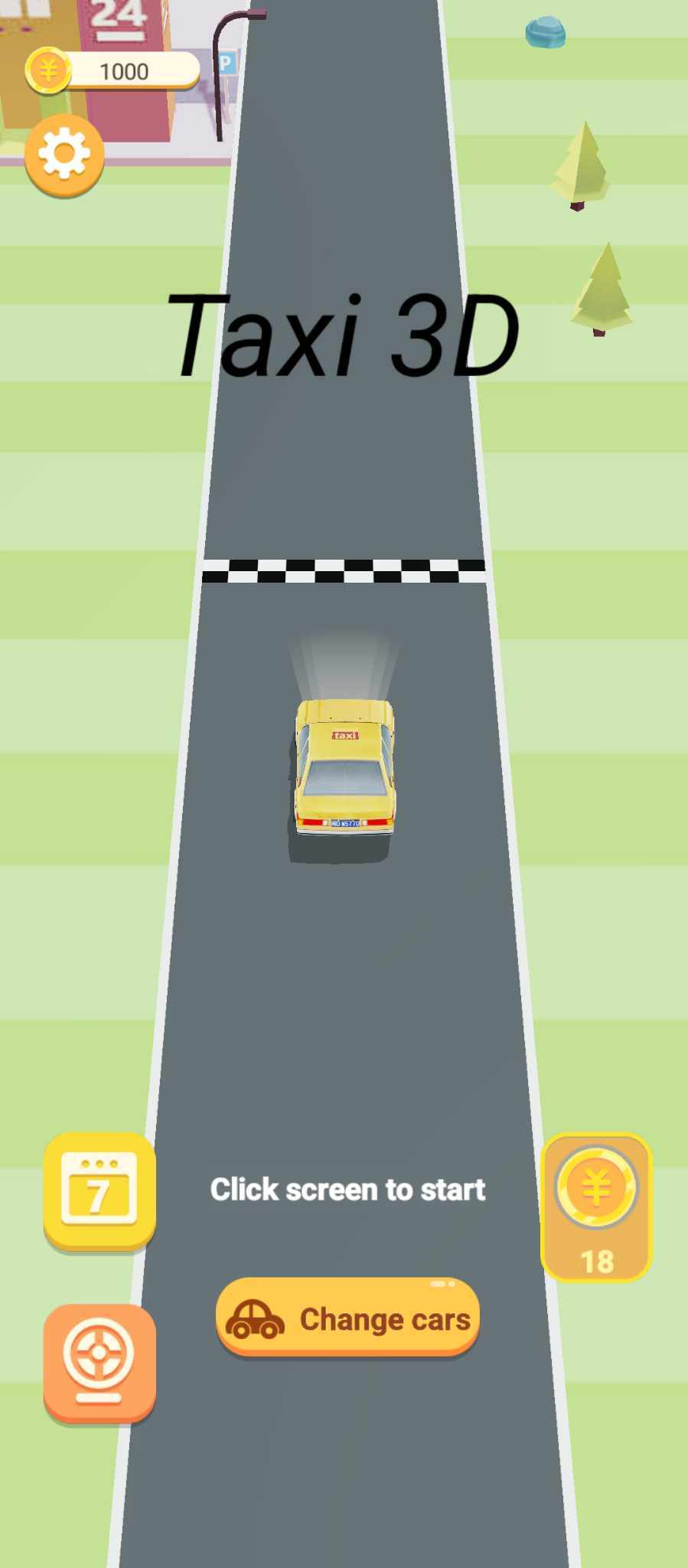Tap the Change cars button
Viewport: 688px width, 1568px height.
347,1318
